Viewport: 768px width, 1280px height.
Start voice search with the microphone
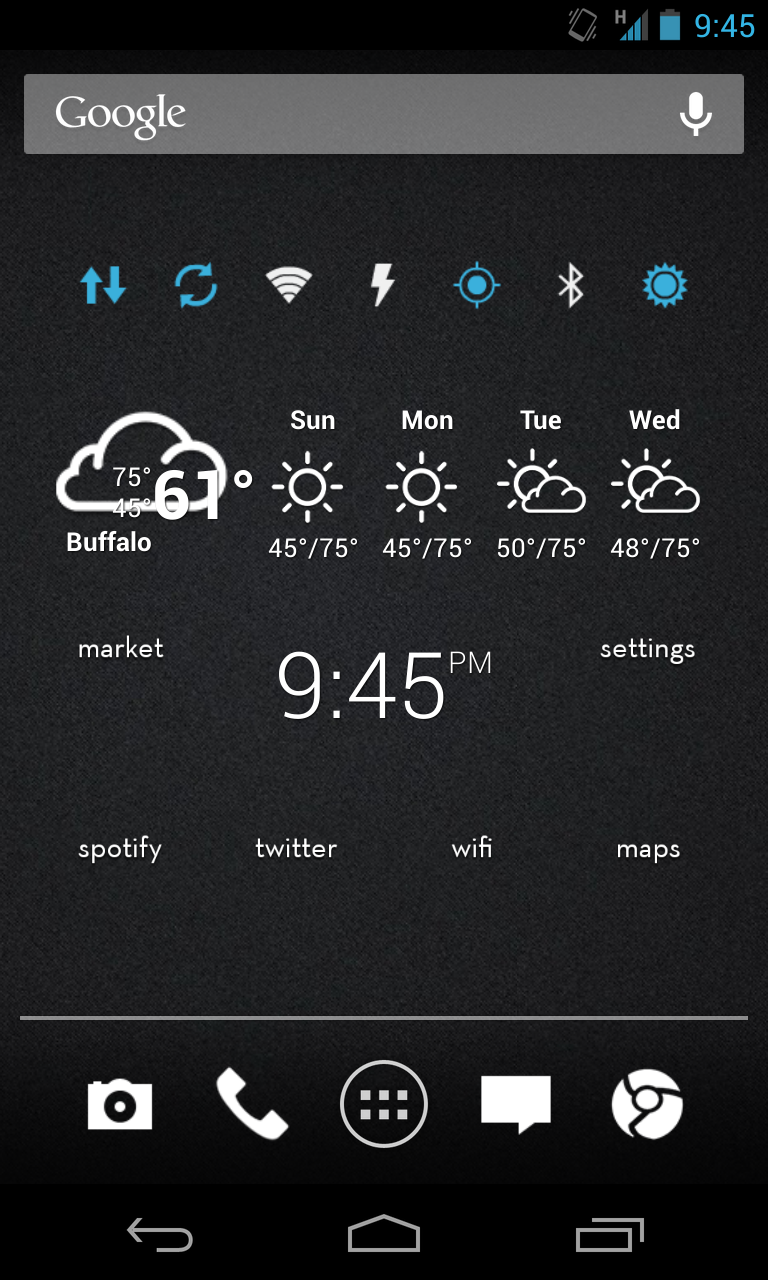695,114
